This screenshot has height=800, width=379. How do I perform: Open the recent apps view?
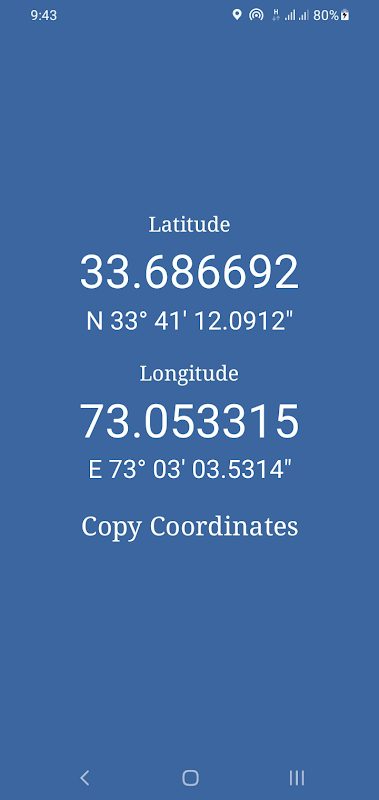click(x=296, y=778)
